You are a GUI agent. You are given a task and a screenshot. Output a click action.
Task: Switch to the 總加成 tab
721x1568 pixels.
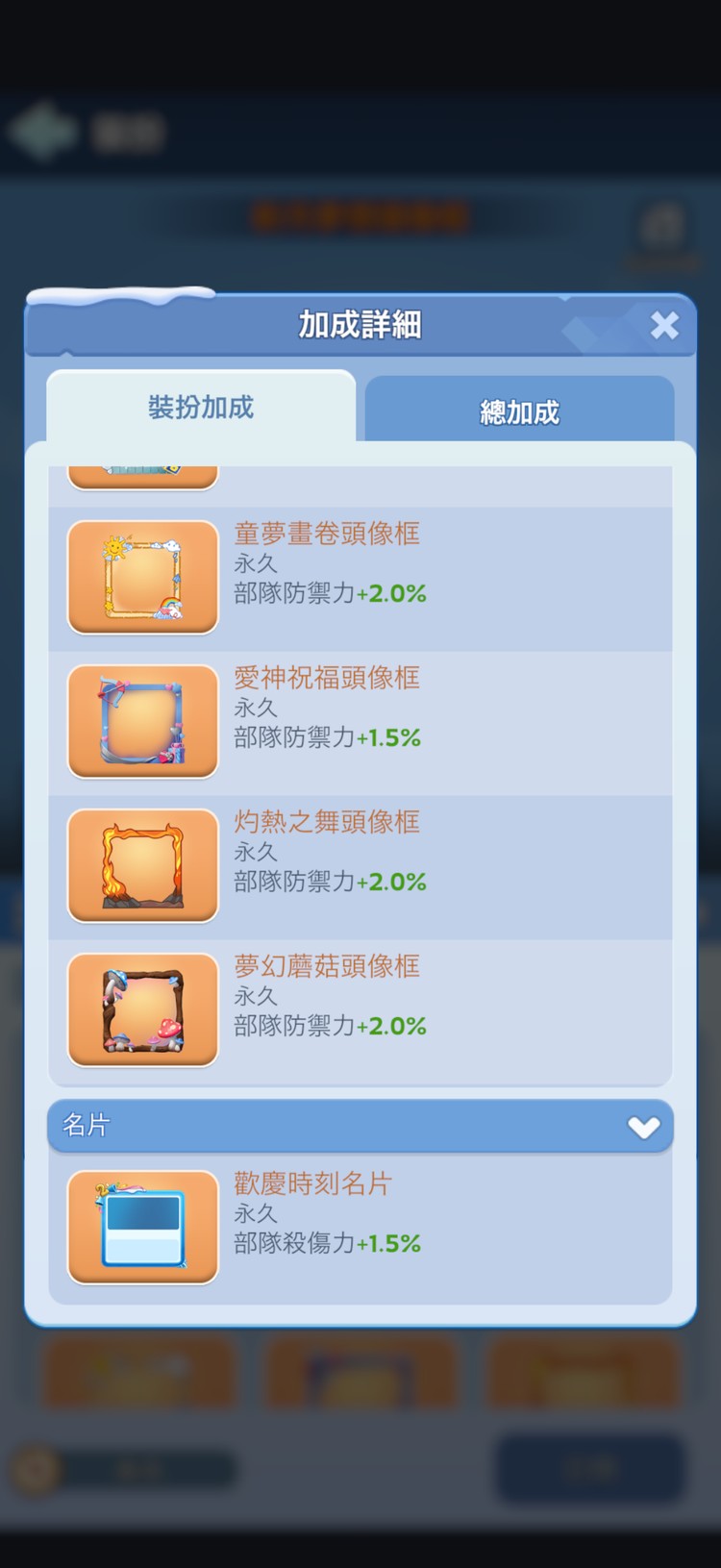click(519, 410)
